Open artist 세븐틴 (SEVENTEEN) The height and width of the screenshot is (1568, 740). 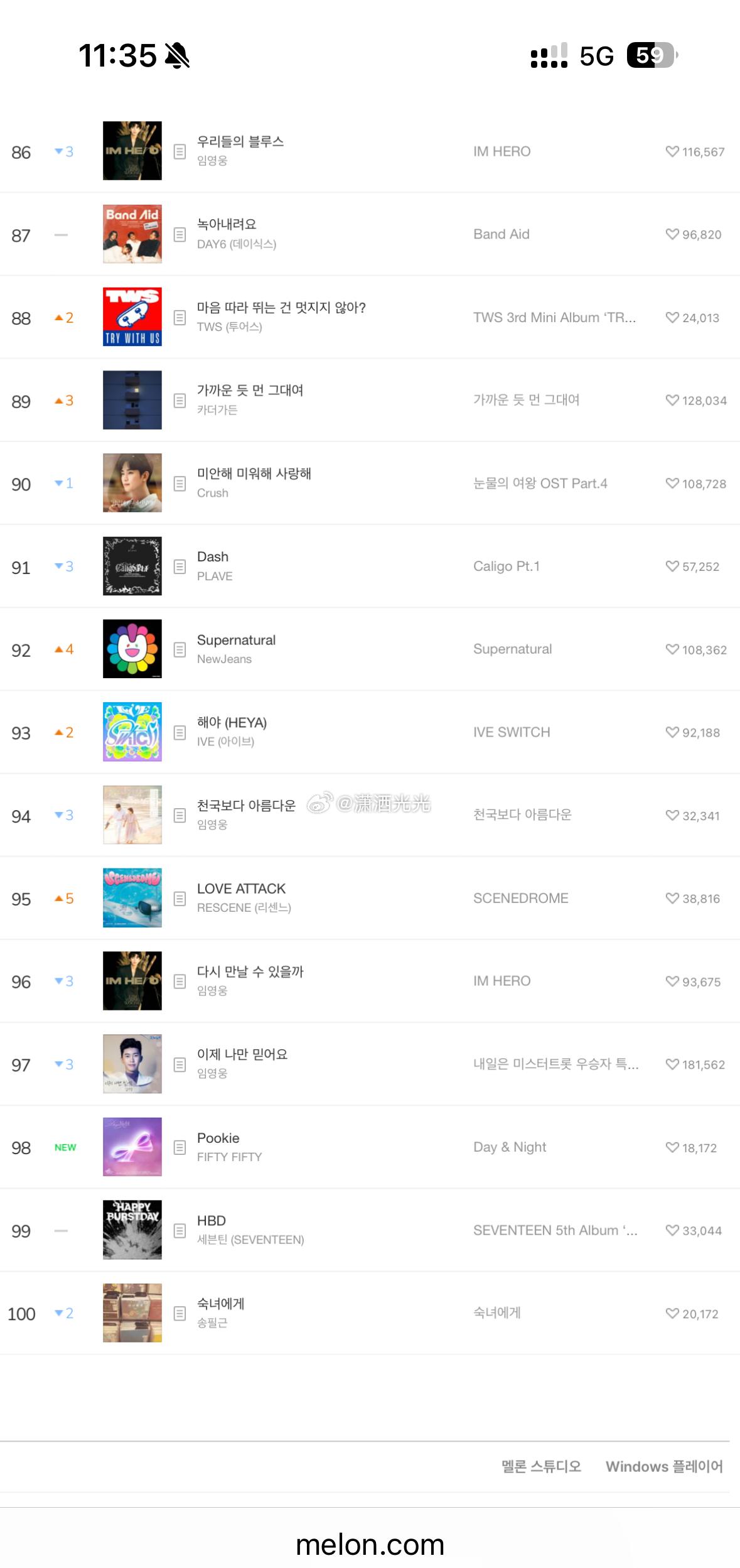pos(250,1240)
